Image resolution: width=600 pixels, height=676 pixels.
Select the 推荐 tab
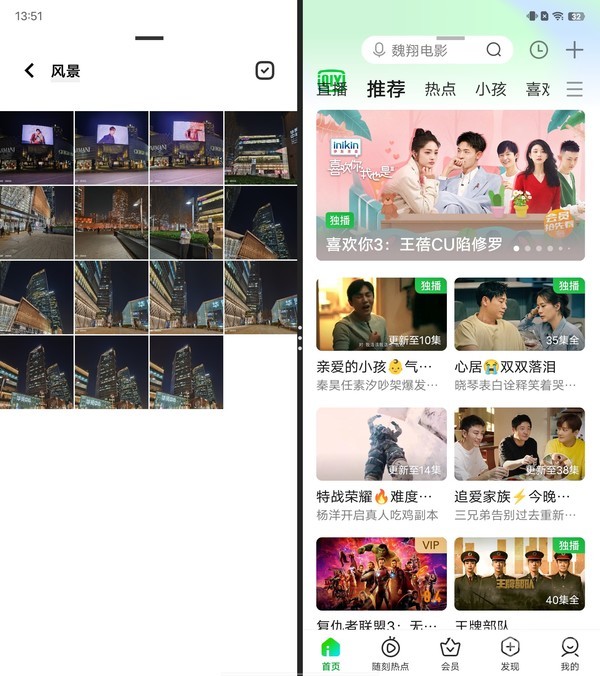click(x=386, y=89)
